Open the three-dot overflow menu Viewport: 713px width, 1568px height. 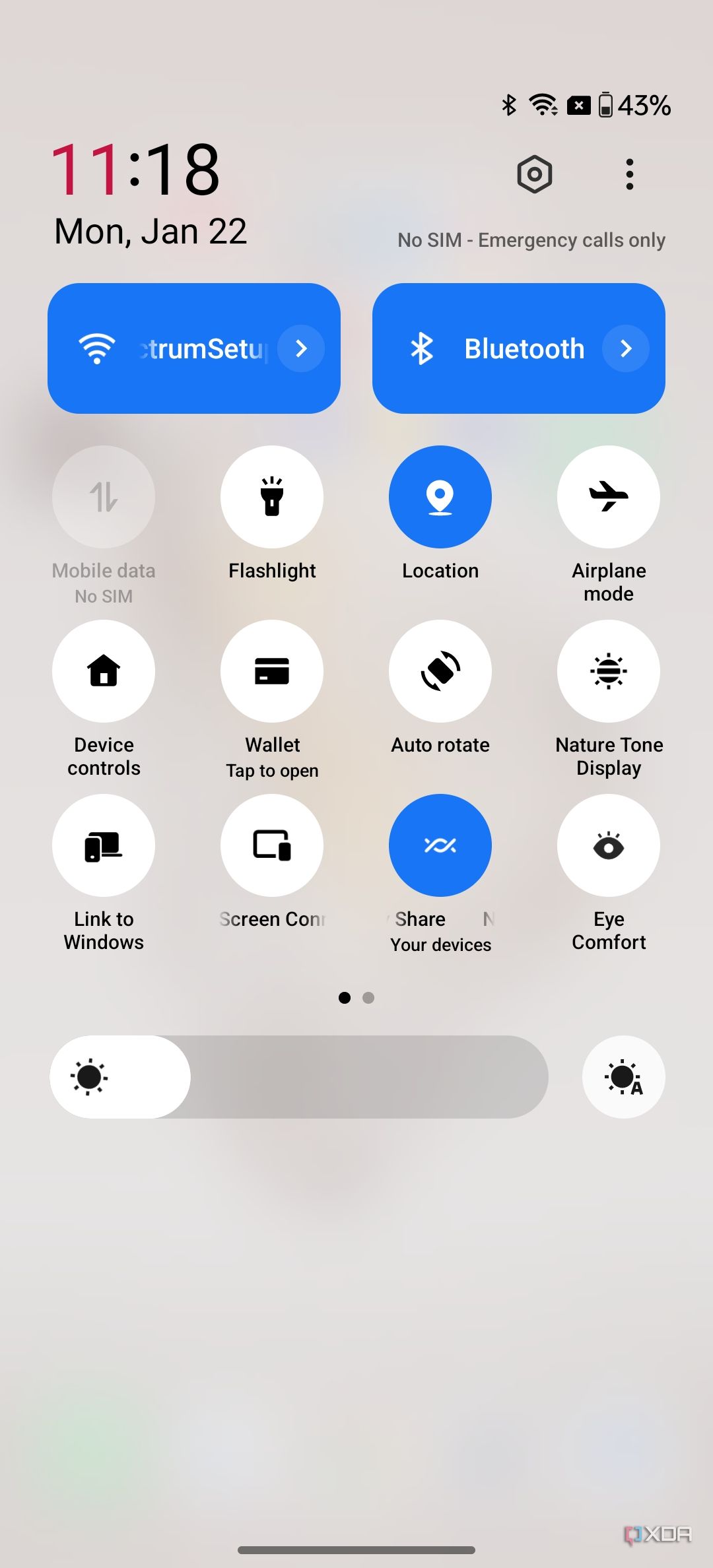point(629,174)
